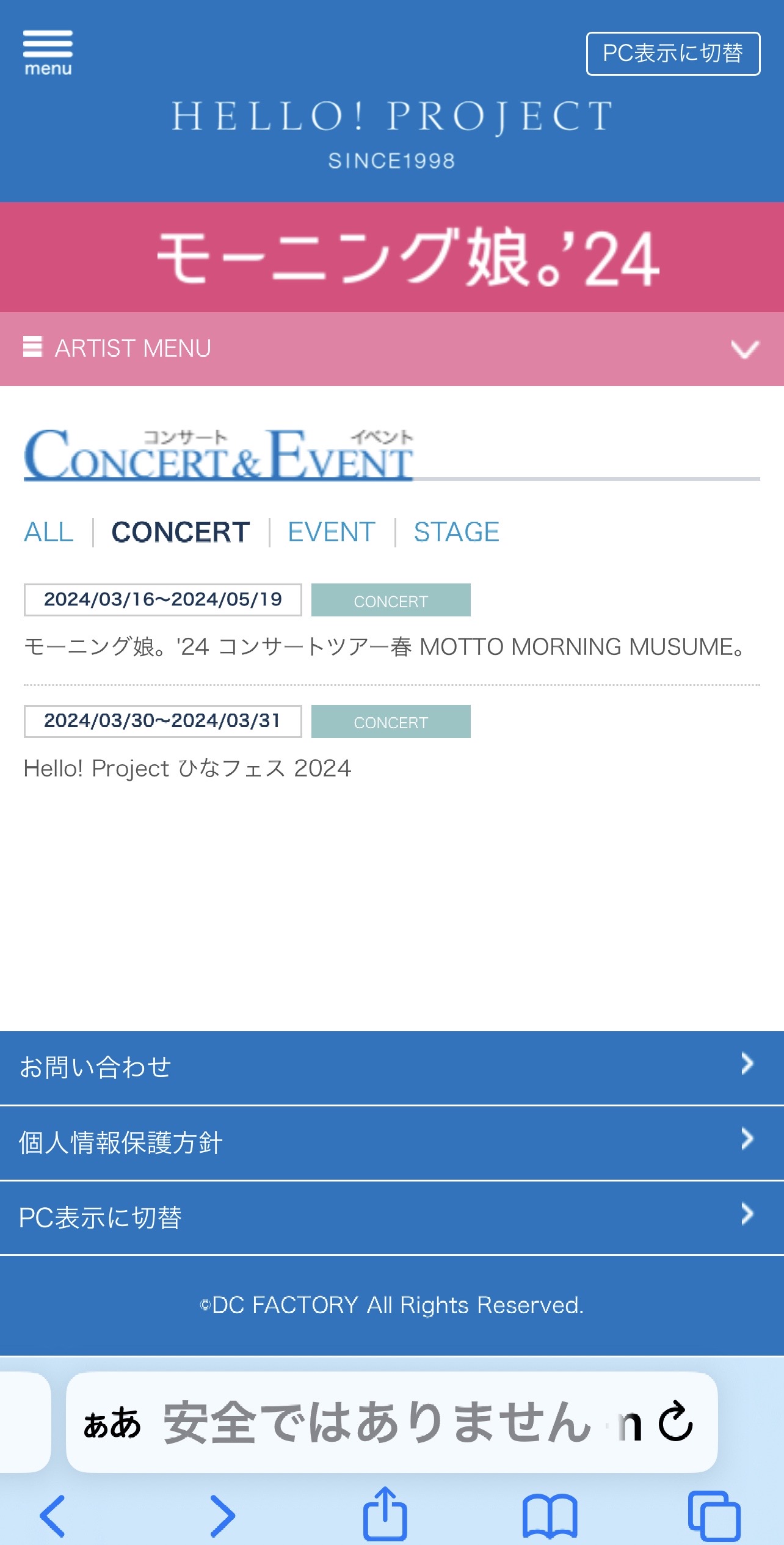Open the browser tabs overview
The image size is (784, 1545).
[x=714, y=1516]
